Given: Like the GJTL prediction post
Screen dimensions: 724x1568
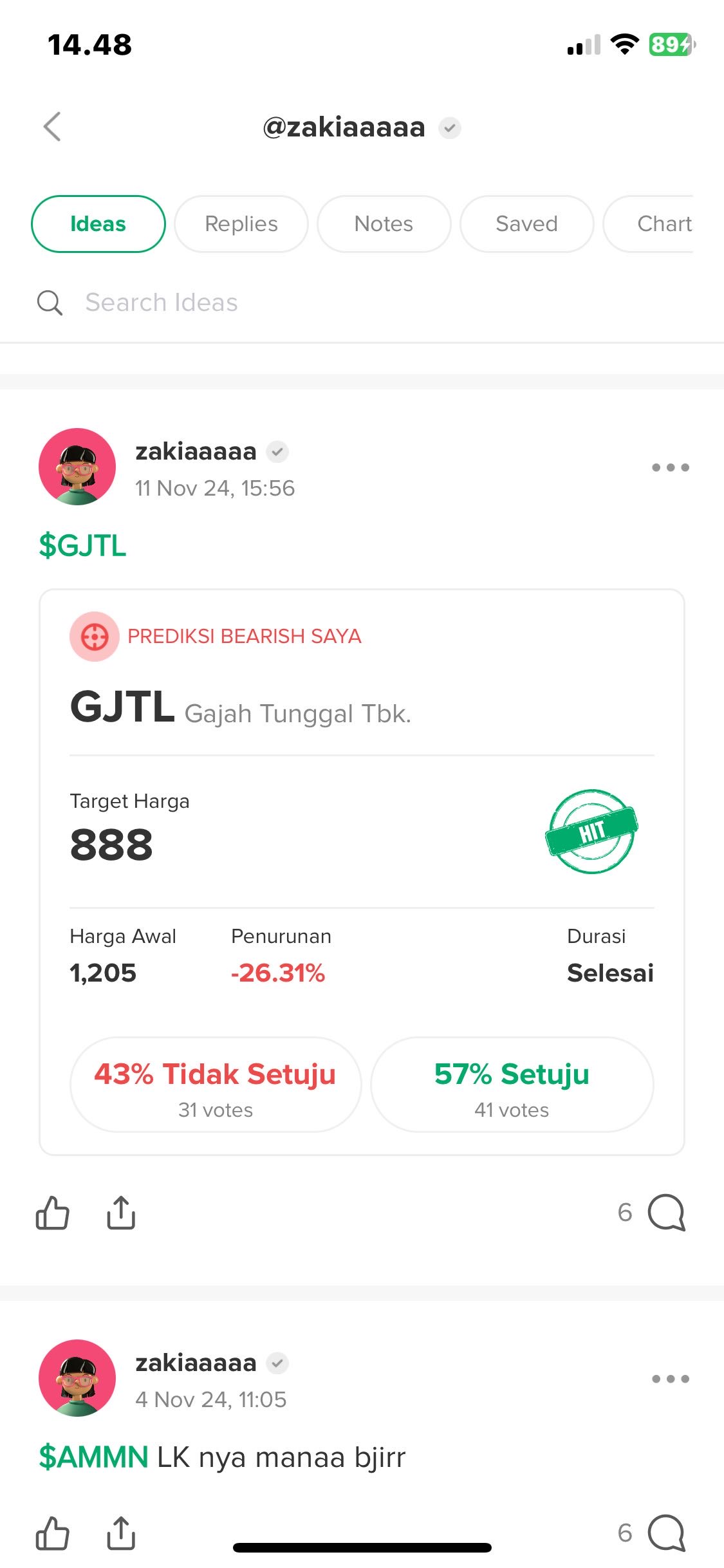Looking at the screenshot, I should [53, 1213].
